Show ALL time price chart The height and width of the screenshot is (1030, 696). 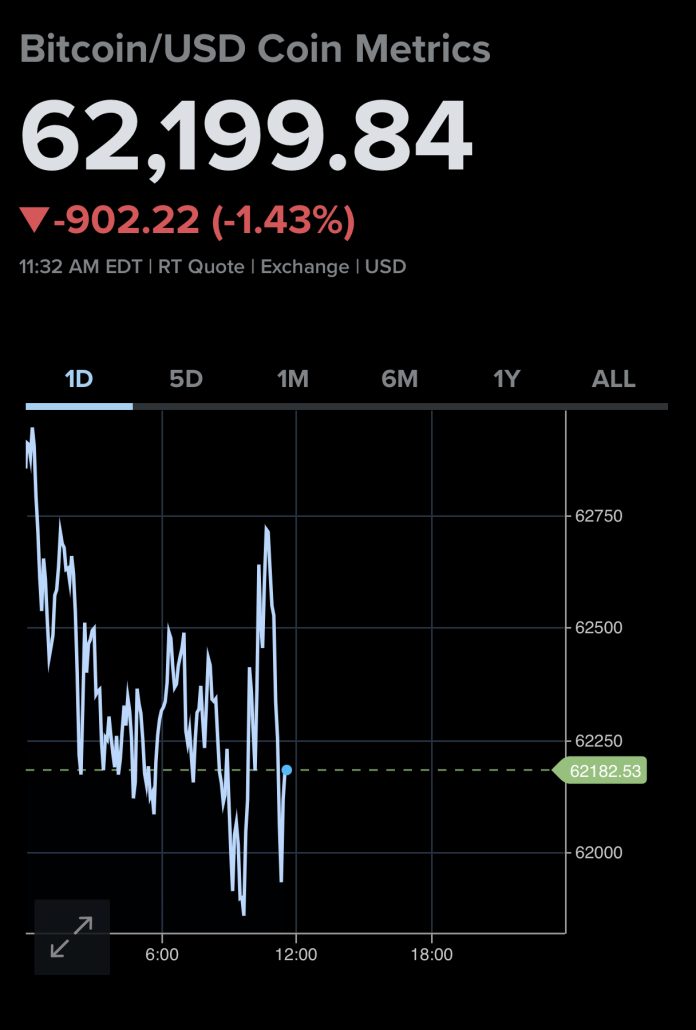(613, 379)
